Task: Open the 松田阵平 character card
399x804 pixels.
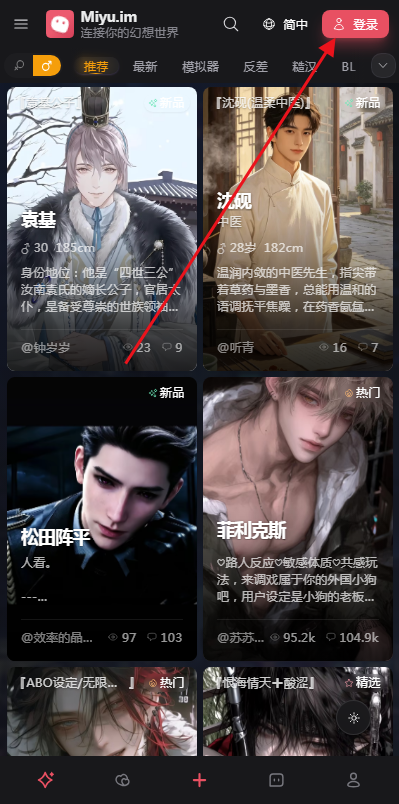Action: [102, 519]
